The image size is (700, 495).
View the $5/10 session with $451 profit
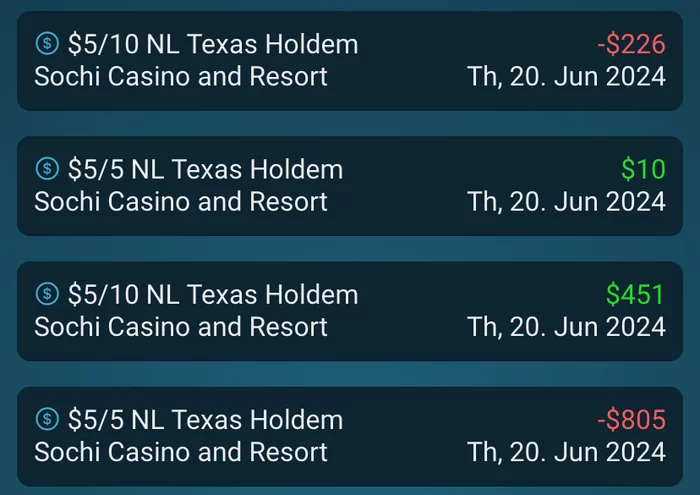coord(350,310)
